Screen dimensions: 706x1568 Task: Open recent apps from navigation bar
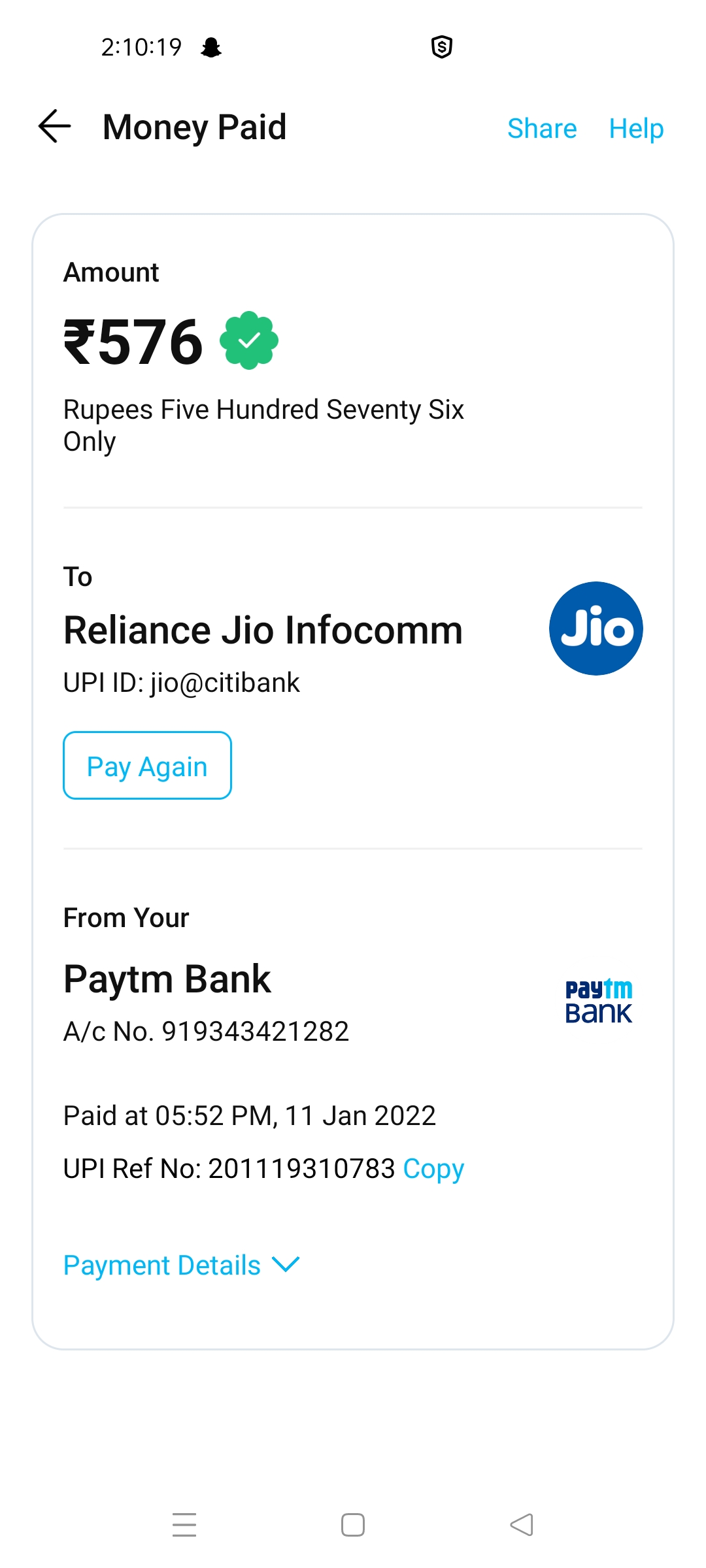pyautogui.click(x=184, y=1525)
